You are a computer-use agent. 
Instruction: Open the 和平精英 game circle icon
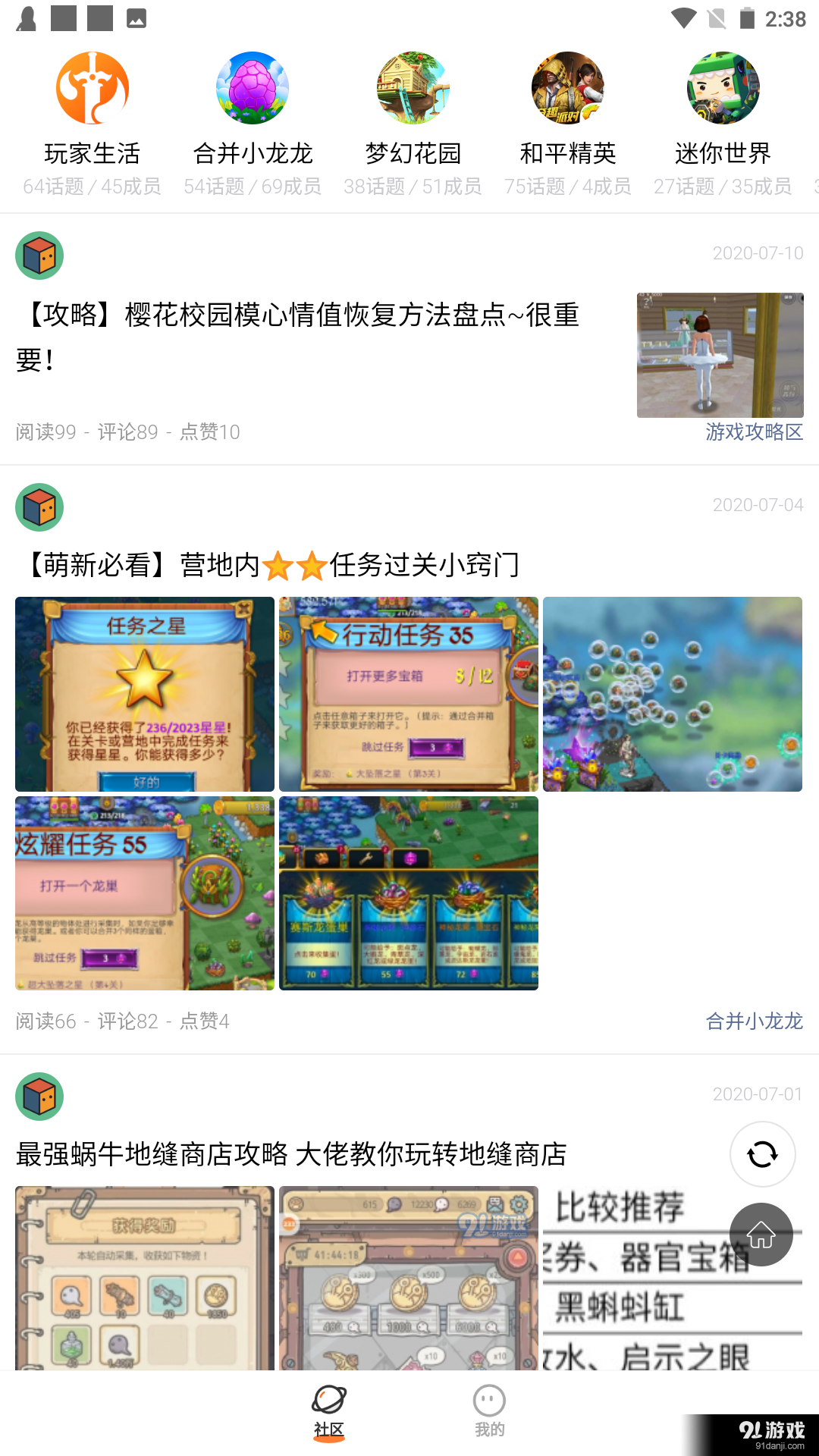click(567, 88)
